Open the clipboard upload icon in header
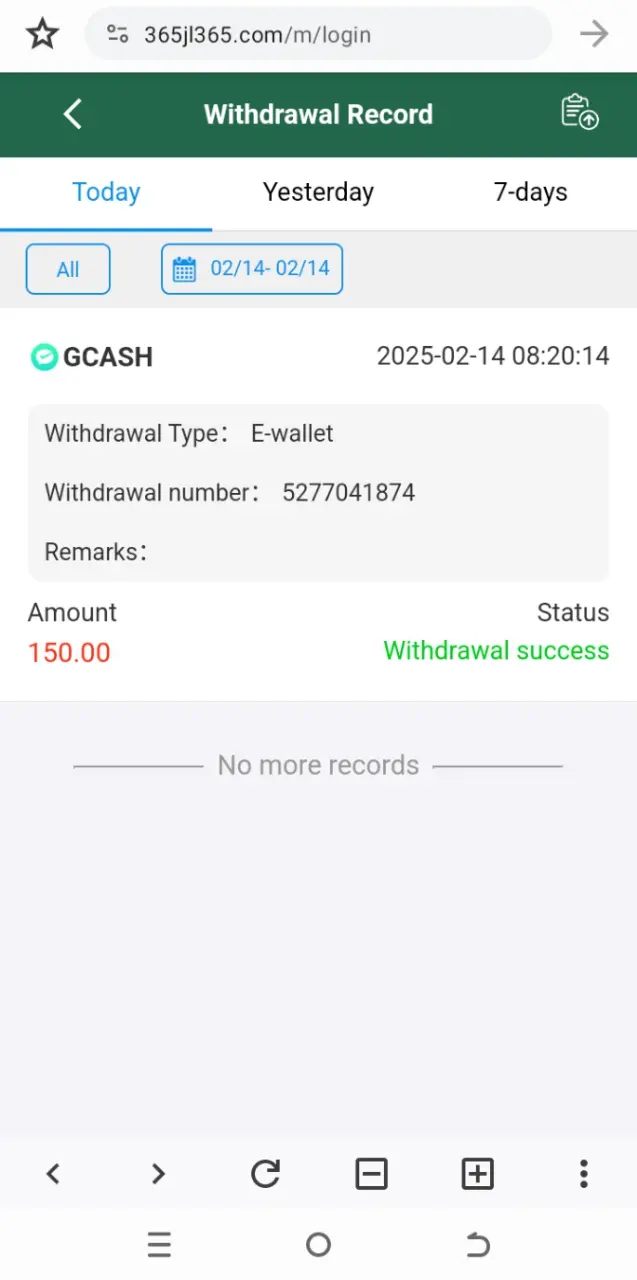637x1280 pixels. pyautogui.click(x=579, y=112)
